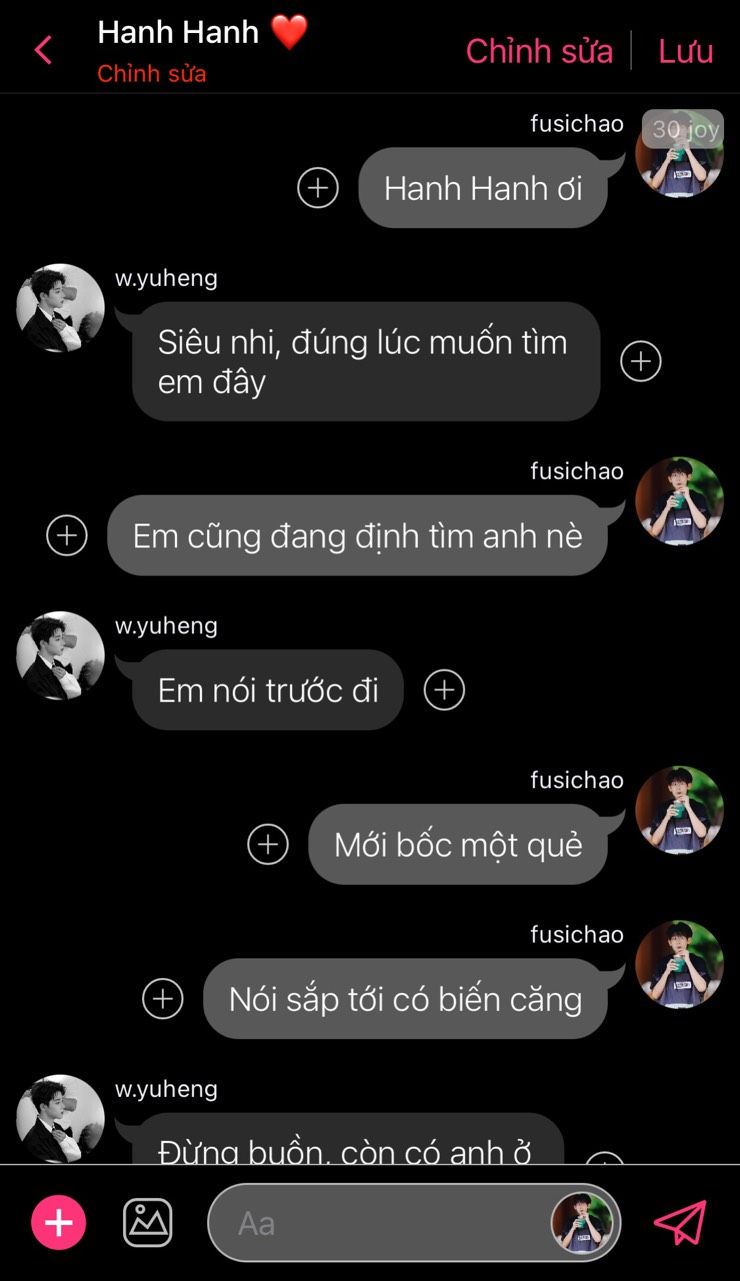Open the 'Em nói trước đi' message bubble
Image resolution: width=740 pixels, height=1281 pixels.
(268, 690)
